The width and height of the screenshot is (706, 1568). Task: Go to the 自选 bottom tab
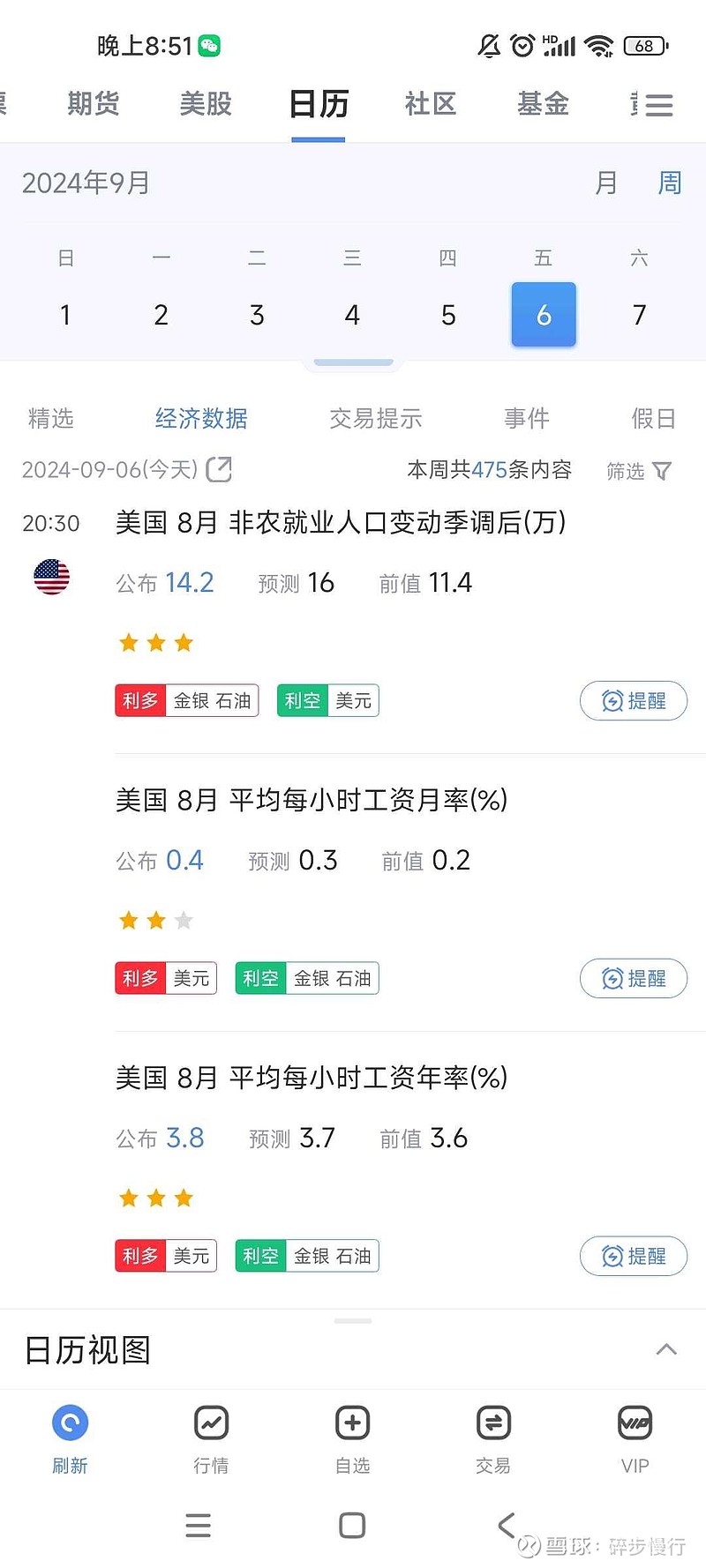tap(353, 1437)
